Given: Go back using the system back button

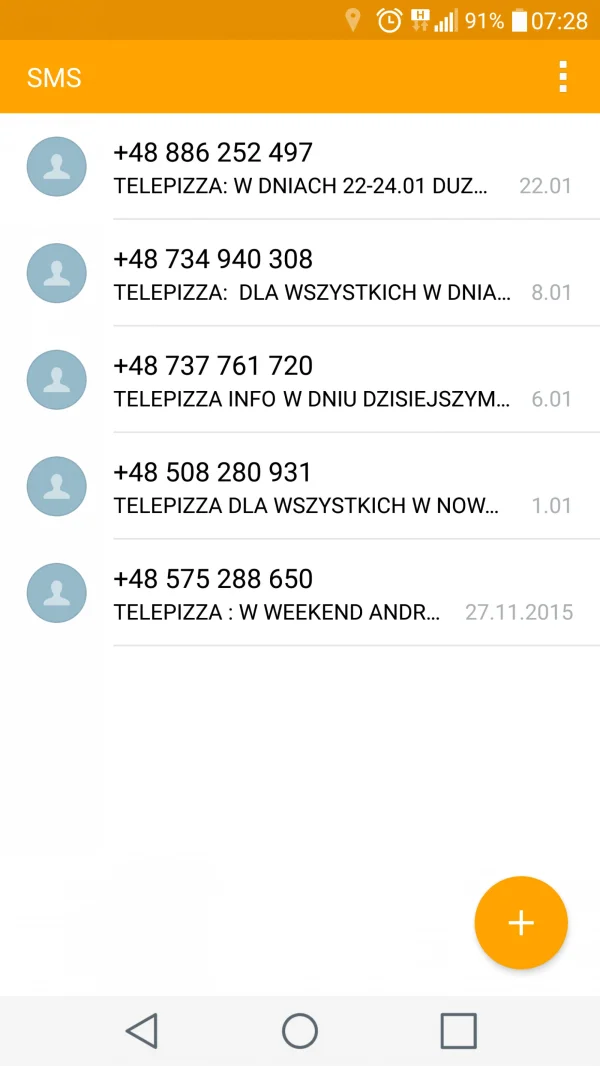Looking at the screenshot, I should 142,1030.
